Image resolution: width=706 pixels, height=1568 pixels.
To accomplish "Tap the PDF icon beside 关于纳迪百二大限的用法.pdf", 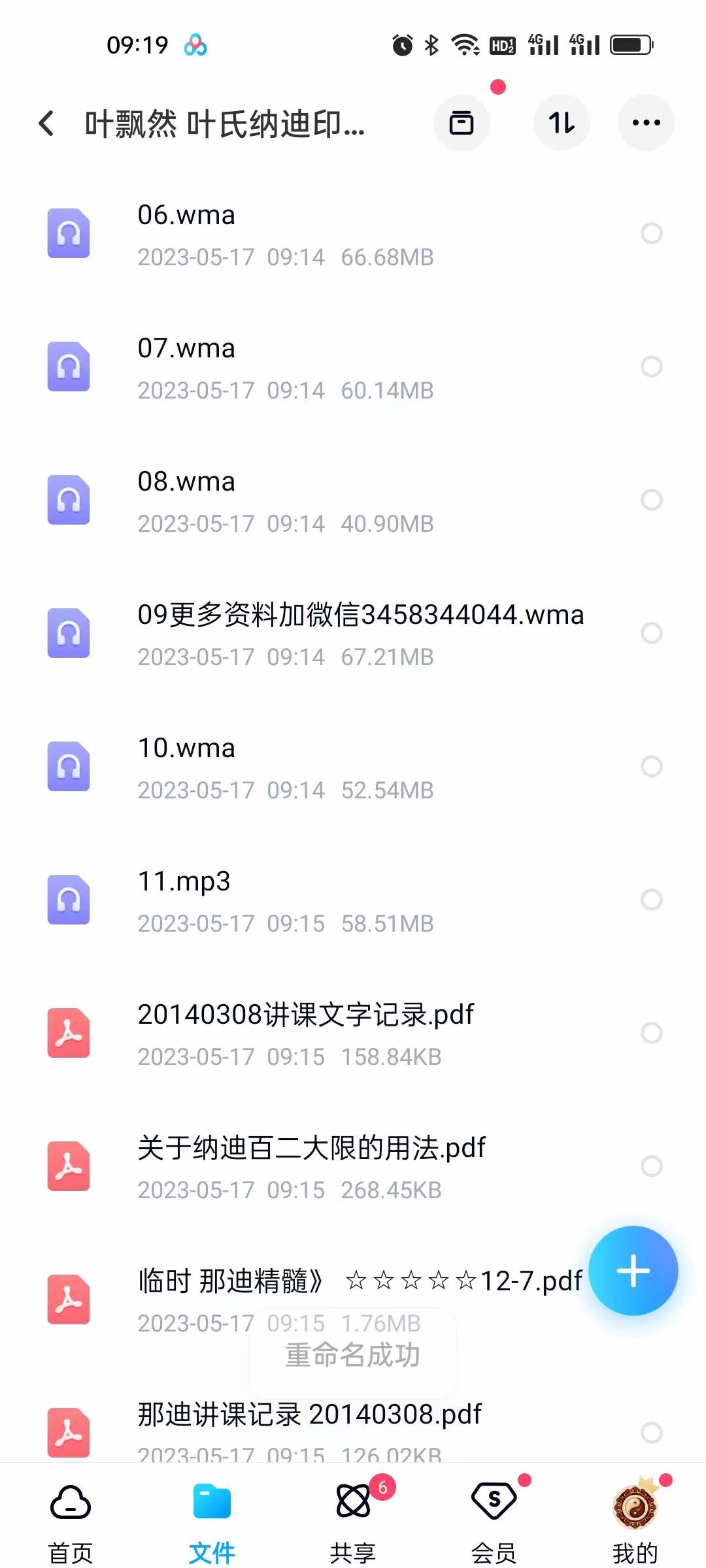I will (69, 1167).
